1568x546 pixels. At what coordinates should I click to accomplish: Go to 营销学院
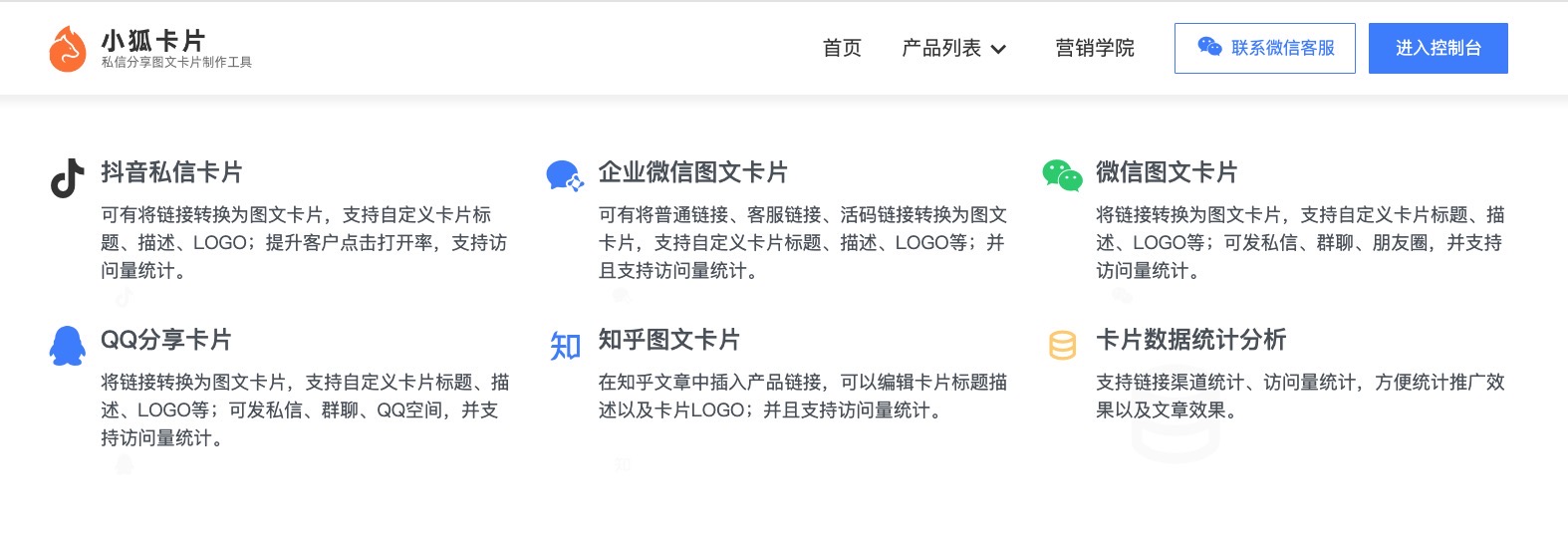[1095, 48]
